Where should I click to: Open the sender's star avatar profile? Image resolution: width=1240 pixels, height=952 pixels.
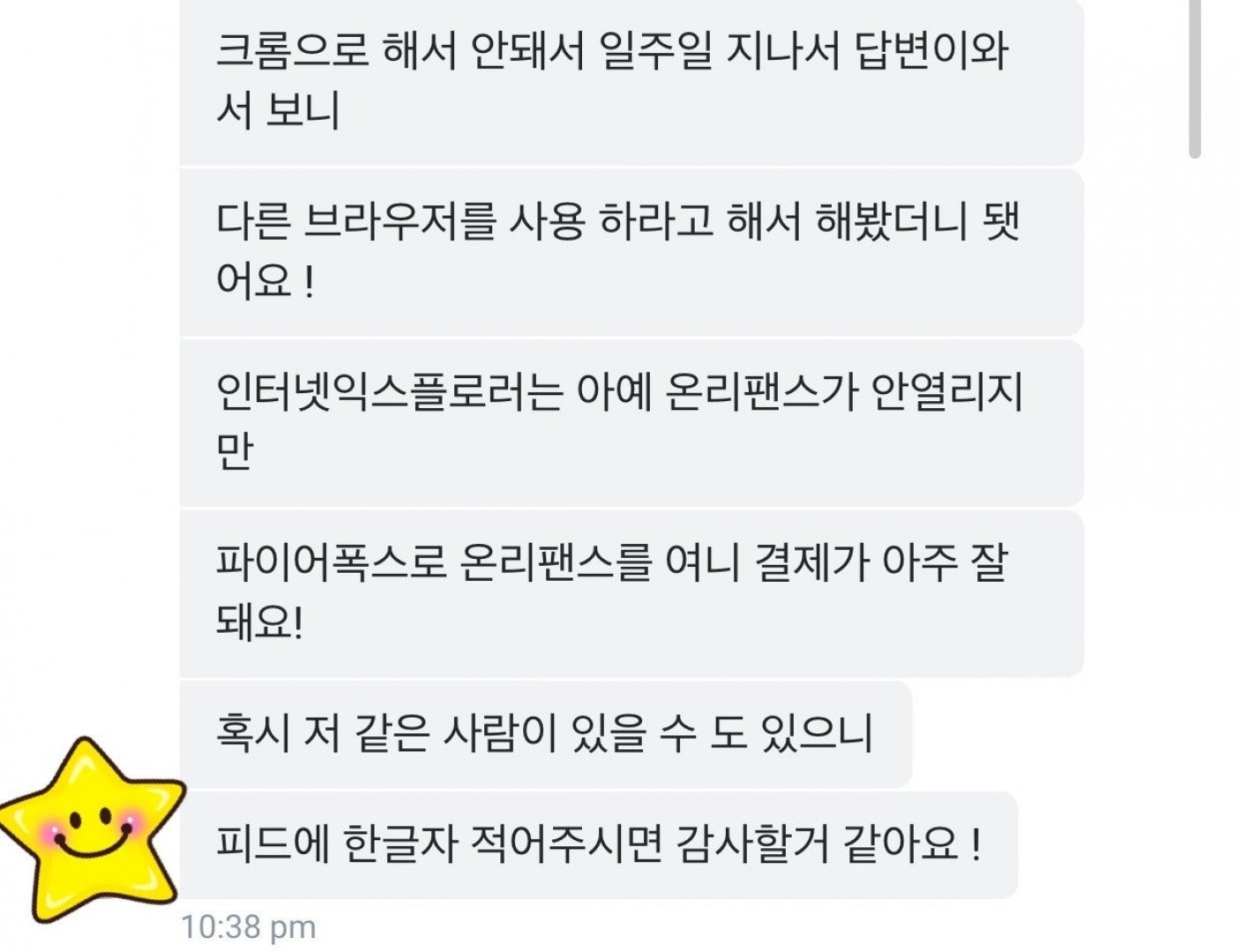(x=91, y=829)
